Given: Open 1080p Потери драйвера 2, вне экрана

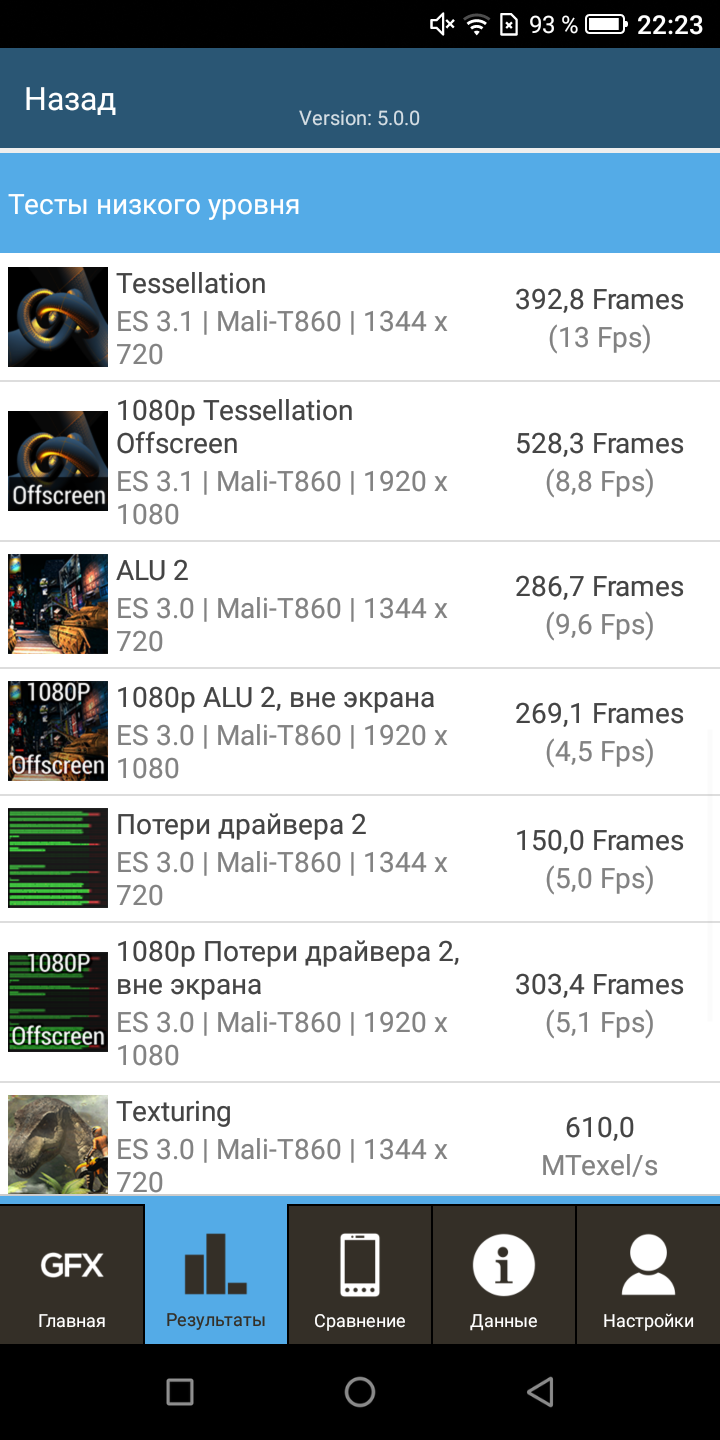Looking at the screenshot, I should [360, 1002].
